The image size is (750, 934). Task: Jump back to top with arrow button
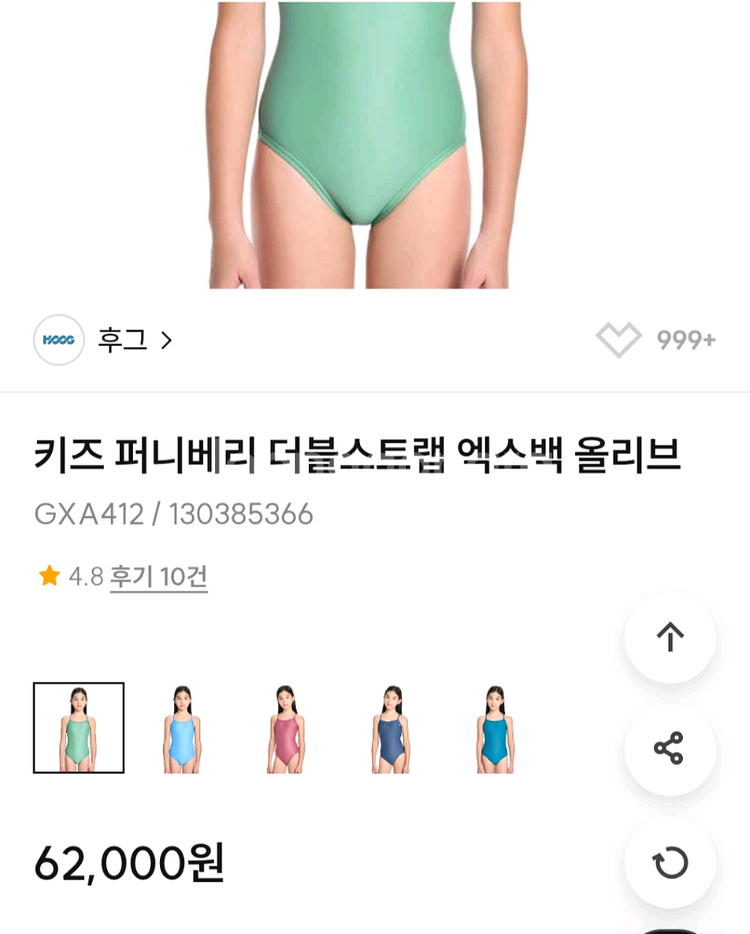click(670, 637)
